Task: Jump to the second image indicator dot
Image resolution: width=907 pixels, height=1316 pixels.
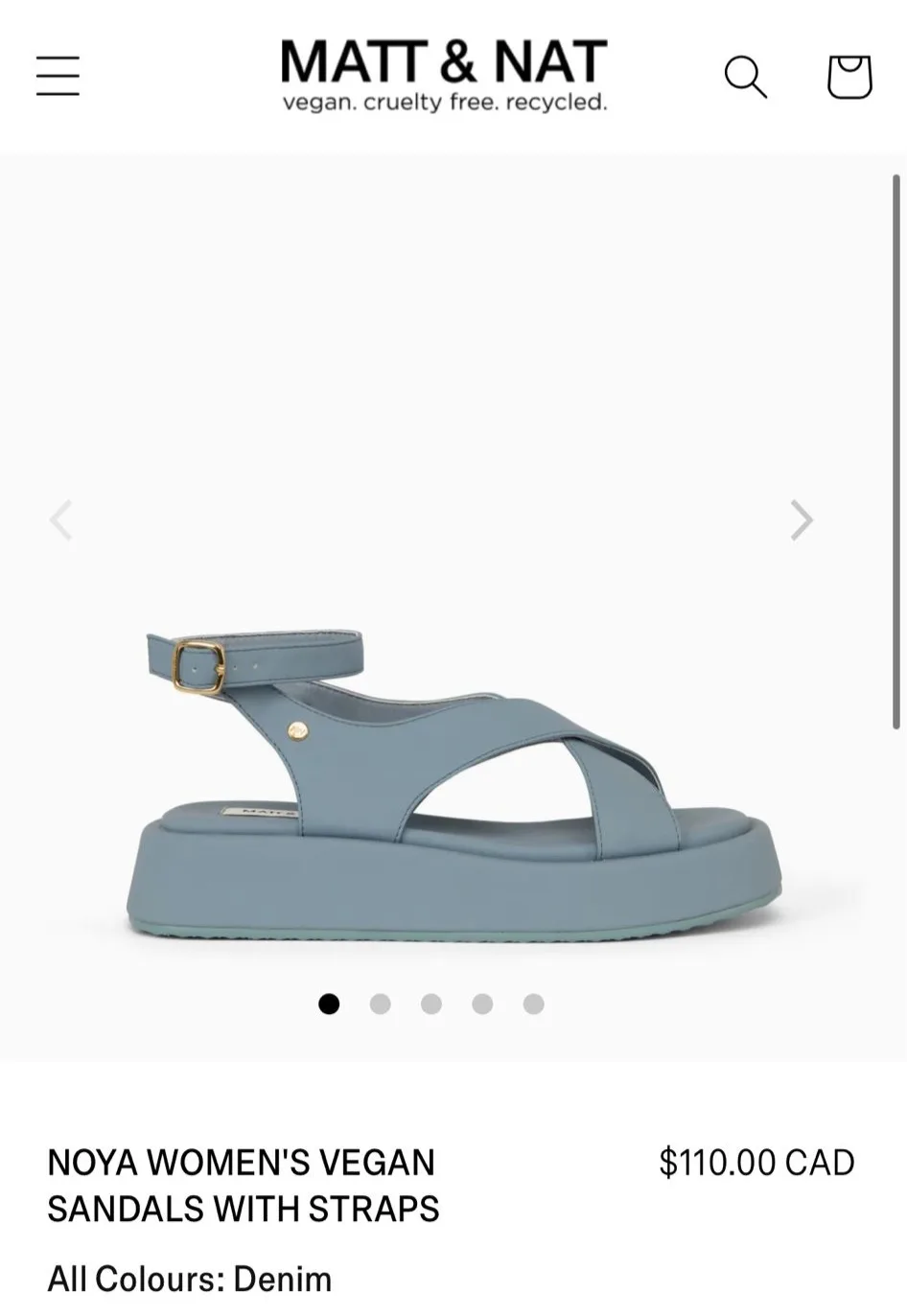Action: (382, 1004)
